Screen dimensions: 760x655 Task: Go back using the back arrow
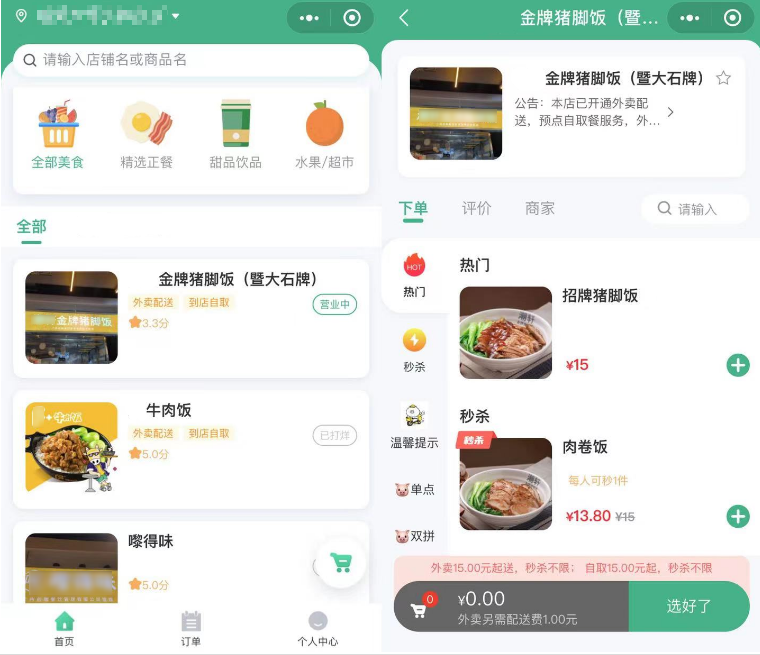pos(404,18)
